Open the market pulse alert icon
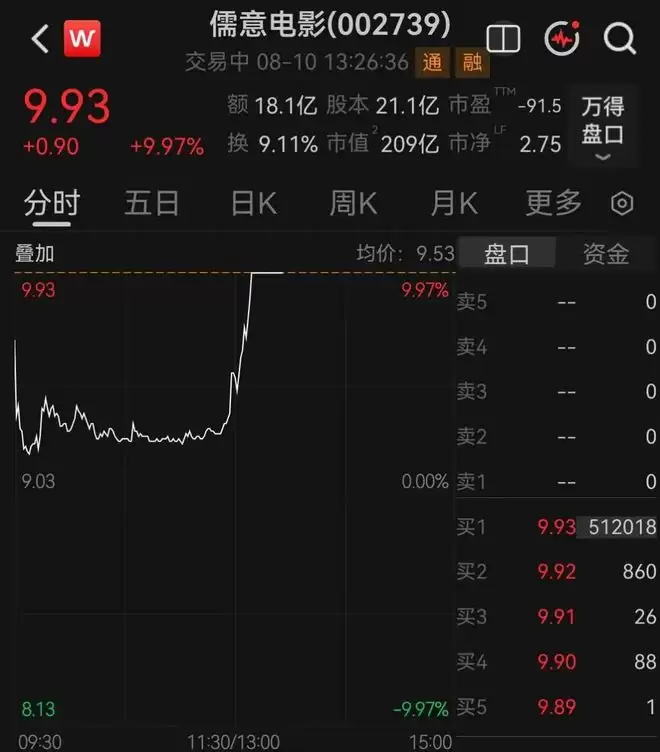The width and height of the screenshot is (660, 752). [562, 38]
